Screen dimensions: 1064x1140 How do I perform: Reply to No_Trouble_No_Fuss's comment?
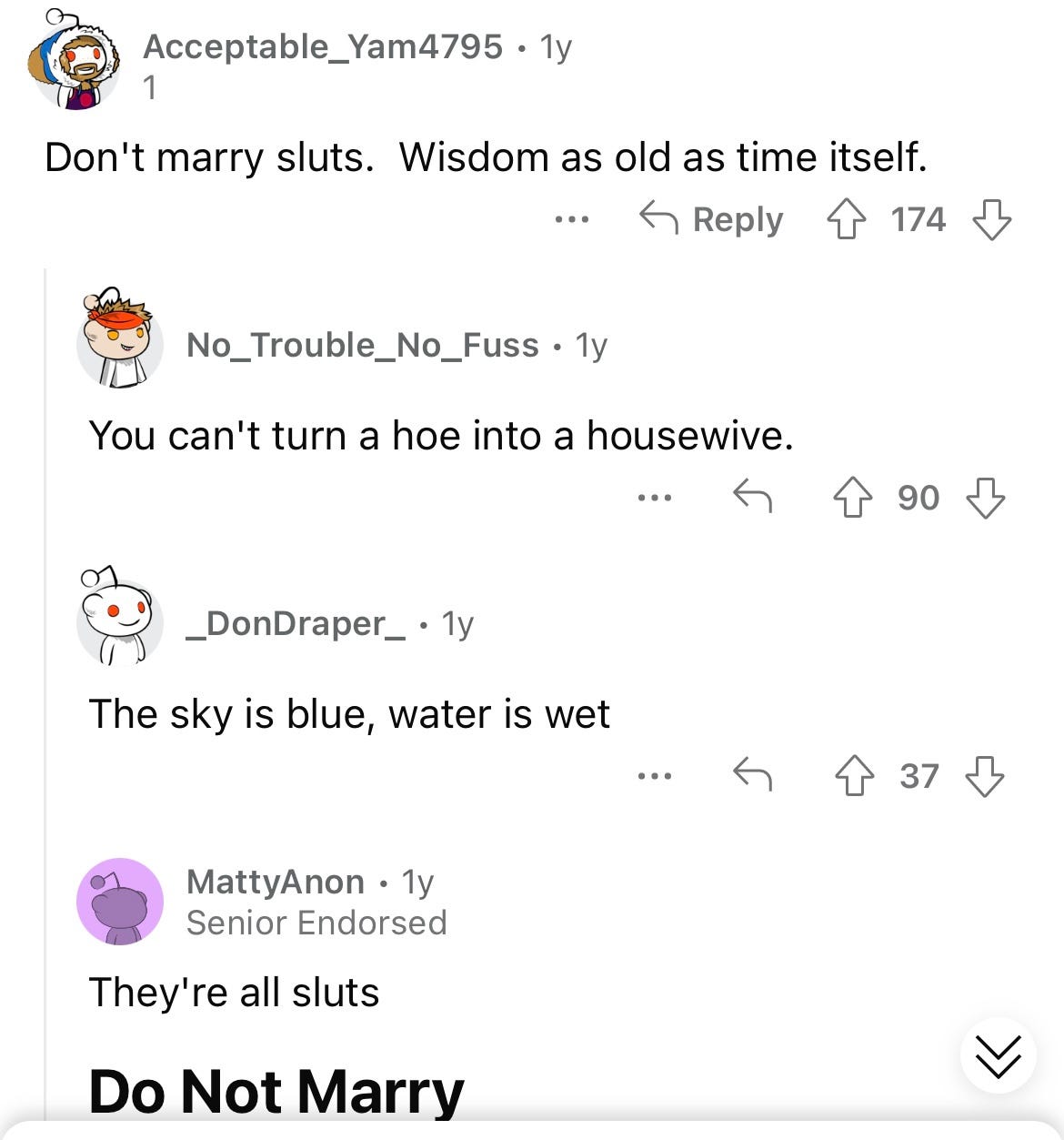(x=752, y=498)
